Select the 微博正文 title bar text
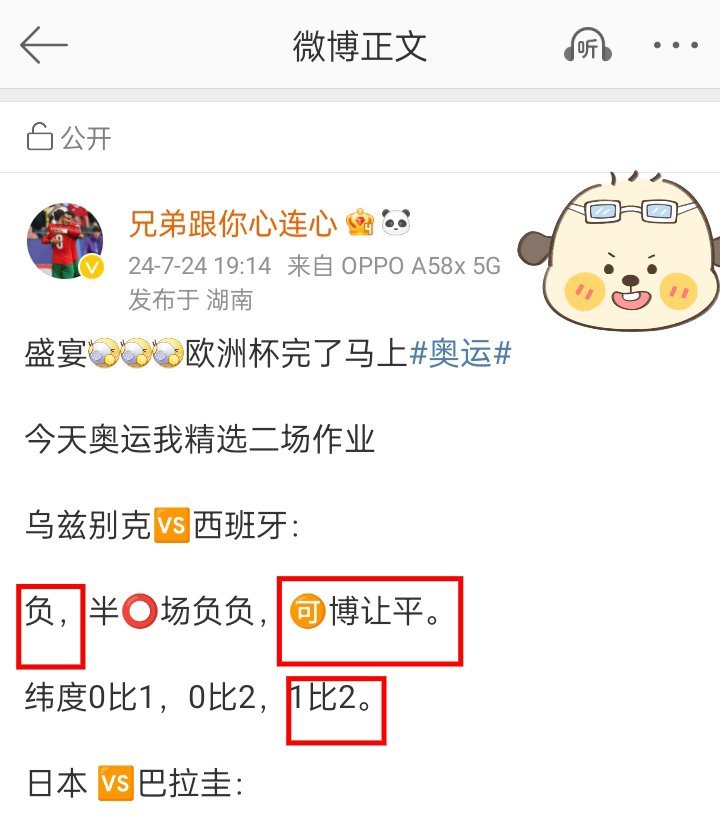The height and width of the screenshot is (840, 720). point(360,45)
